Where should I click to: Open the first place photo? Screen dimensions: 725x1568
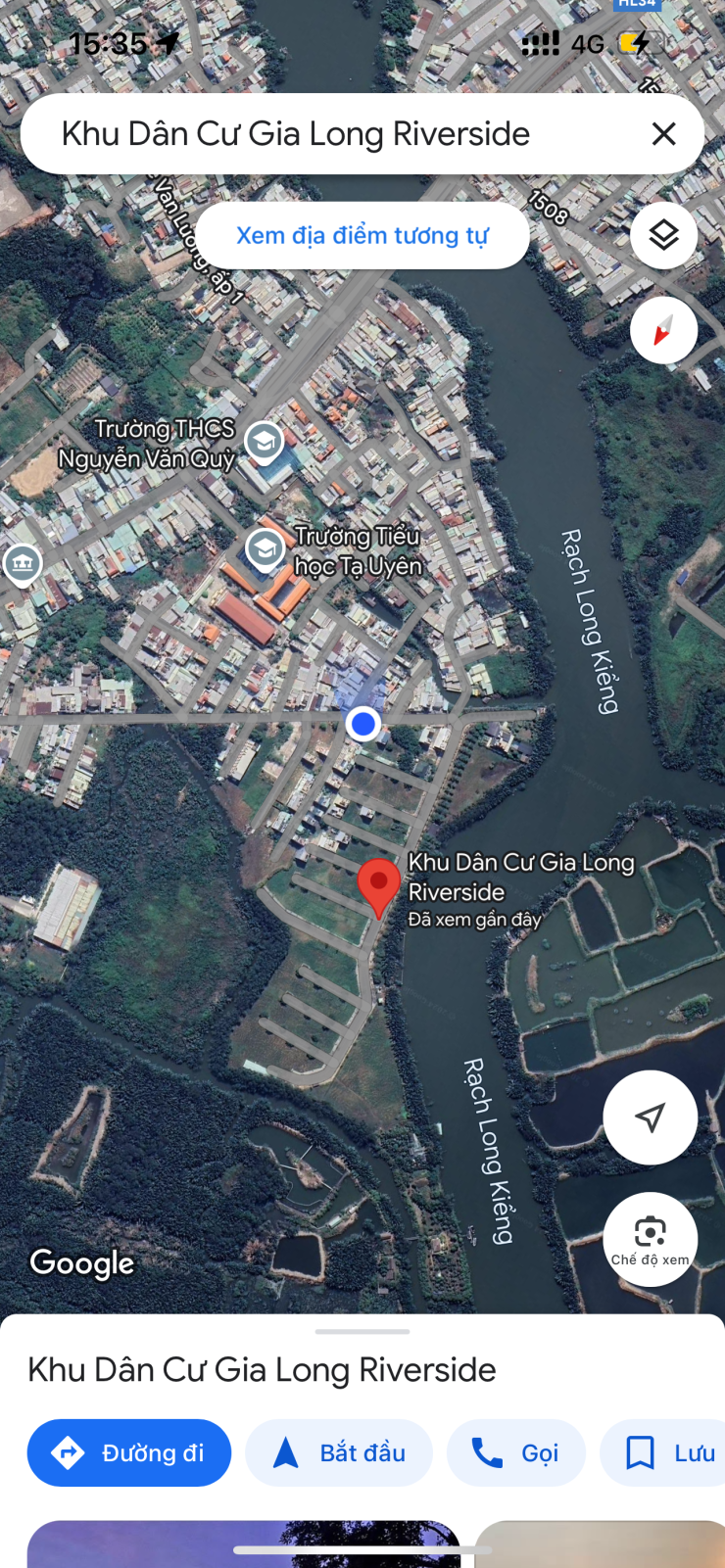point(243,1544)
